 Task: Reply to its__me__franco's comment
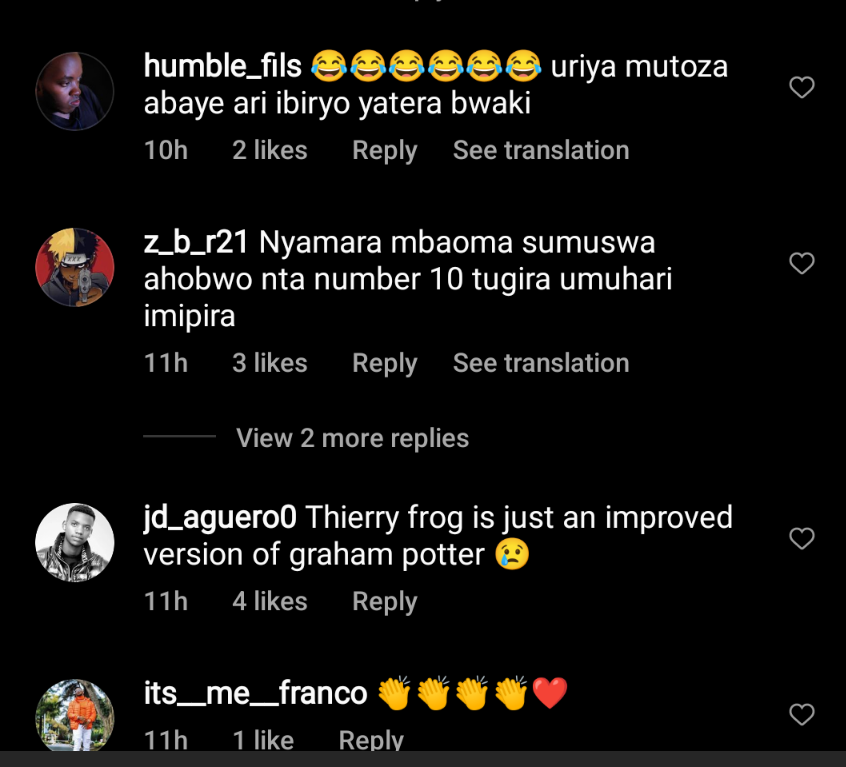371,740
